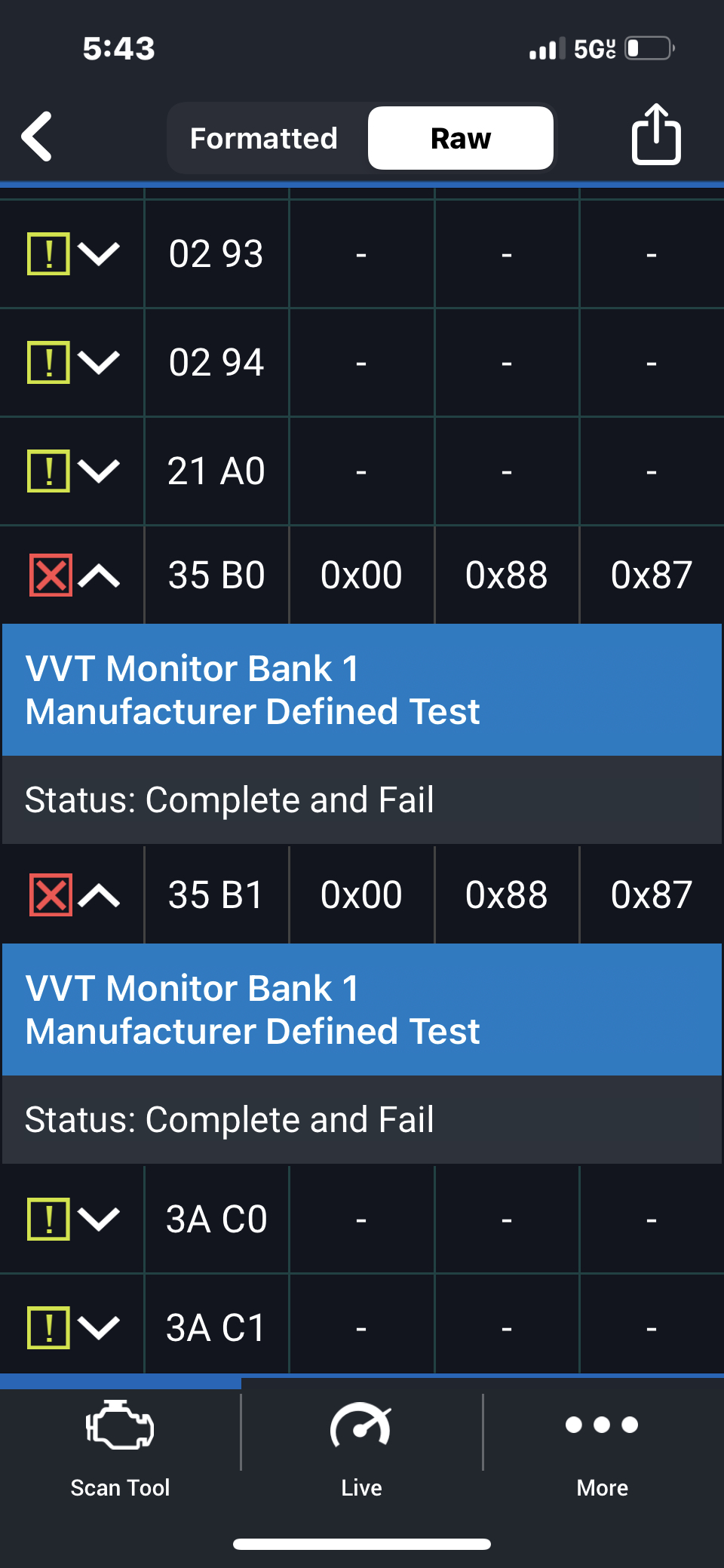Collapse the 35 B0 test row
The width and height of the screenshot is (724, 1568).
tap(99, 576)
